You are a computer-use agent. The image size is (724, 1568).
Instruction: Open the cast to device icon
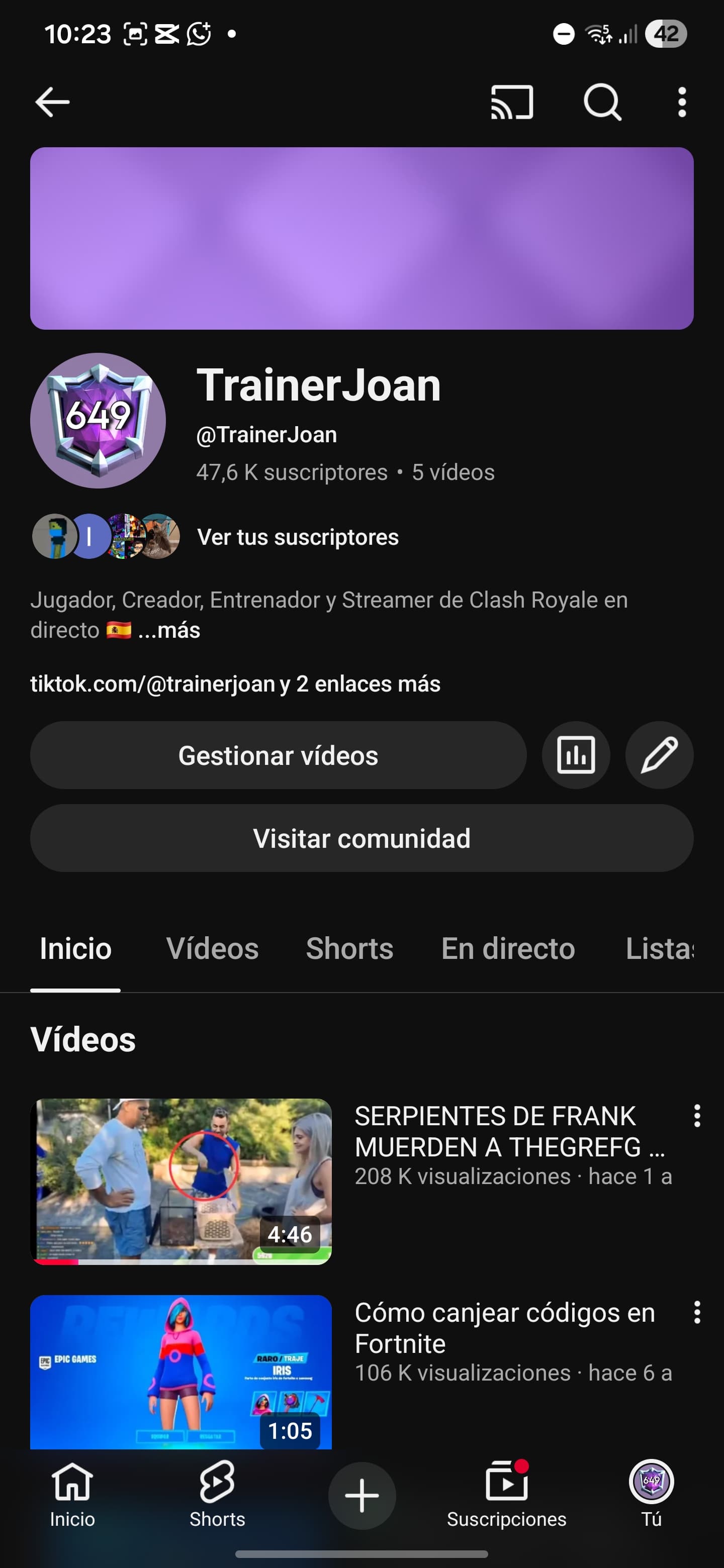pos(511,102)
